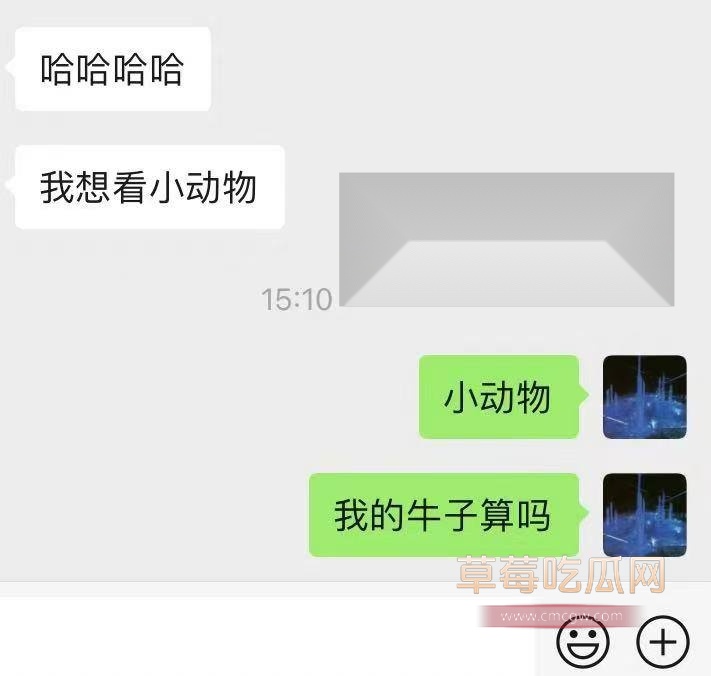Open sender avatar beside the 我的牛子算吗 message

644,514
